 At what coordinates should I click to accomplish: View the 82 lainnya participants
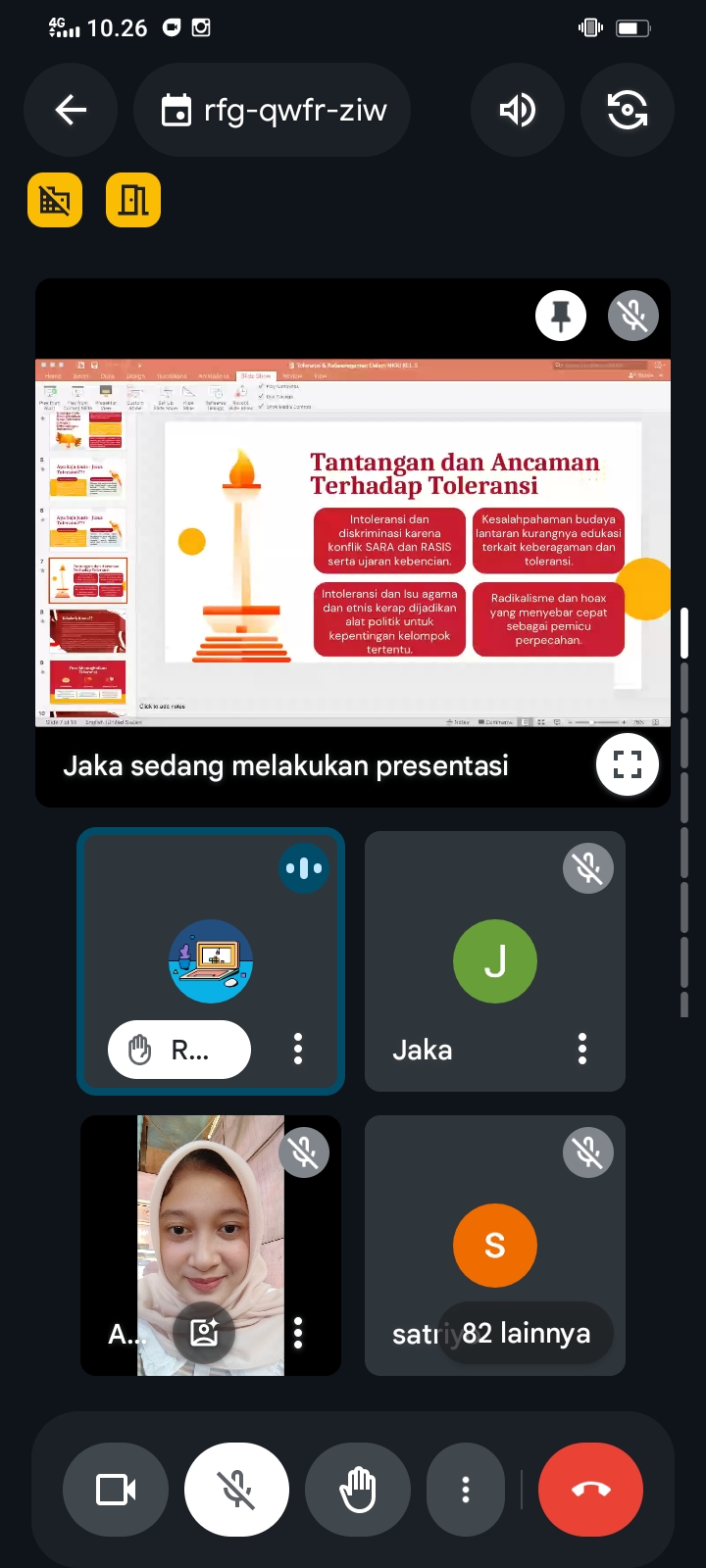coord(526,1333)
